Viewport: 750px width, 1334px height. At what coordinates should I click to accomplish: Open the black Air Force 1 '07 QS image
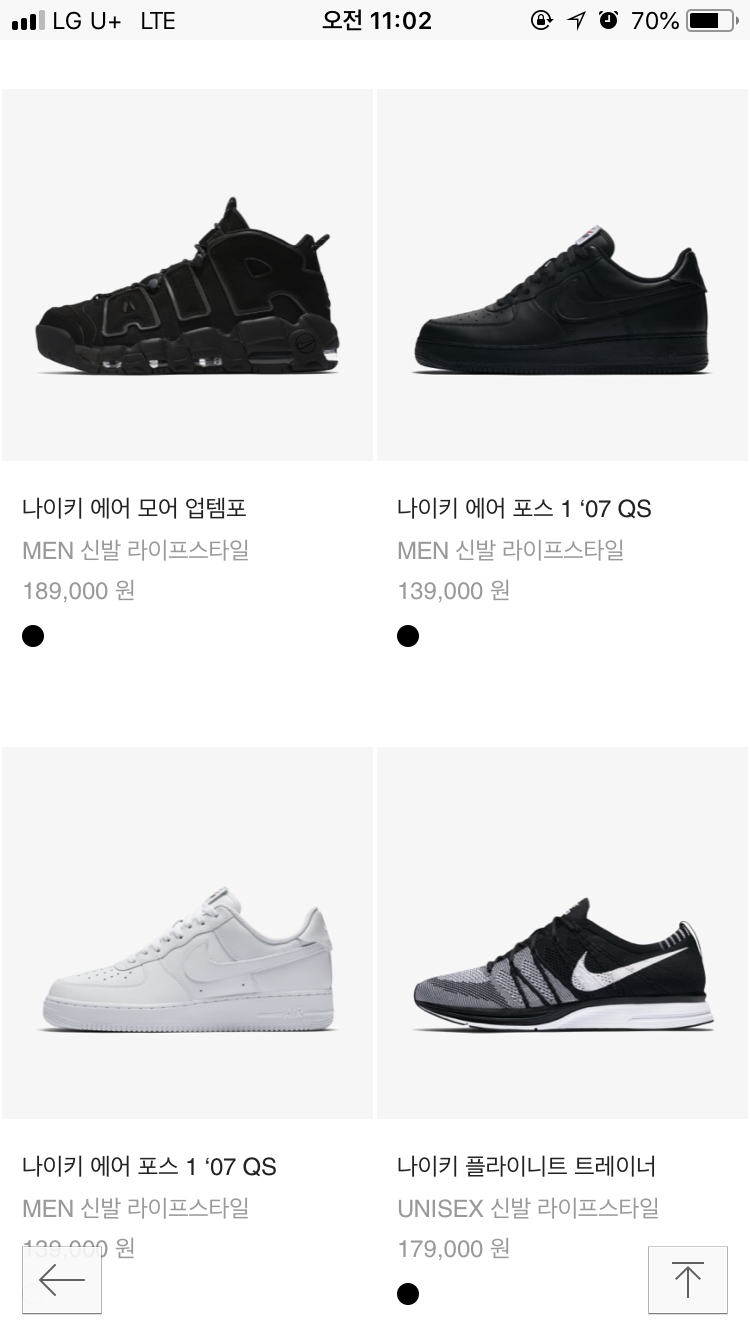[x=562, y=275]
